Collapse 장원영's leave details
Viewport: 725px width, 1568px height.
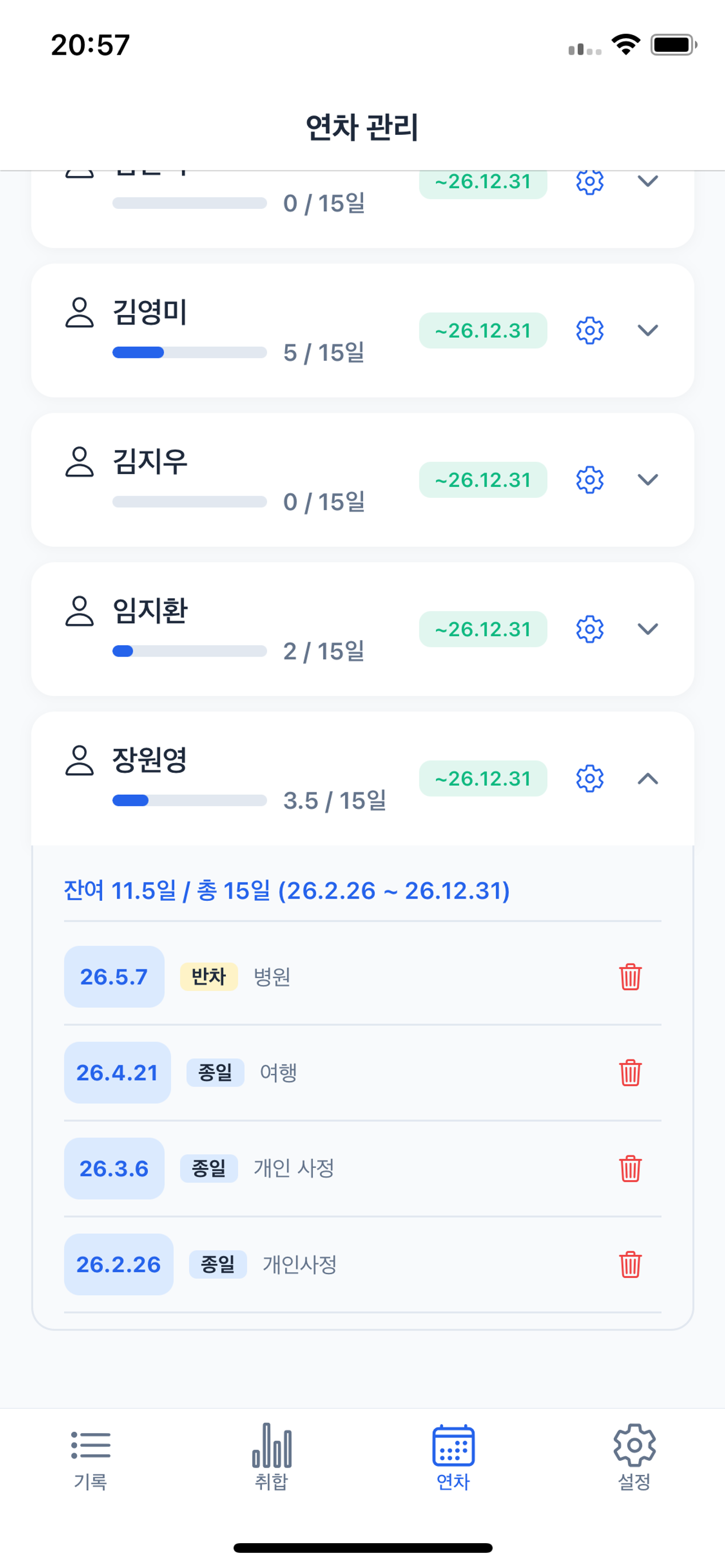point(648,779)
